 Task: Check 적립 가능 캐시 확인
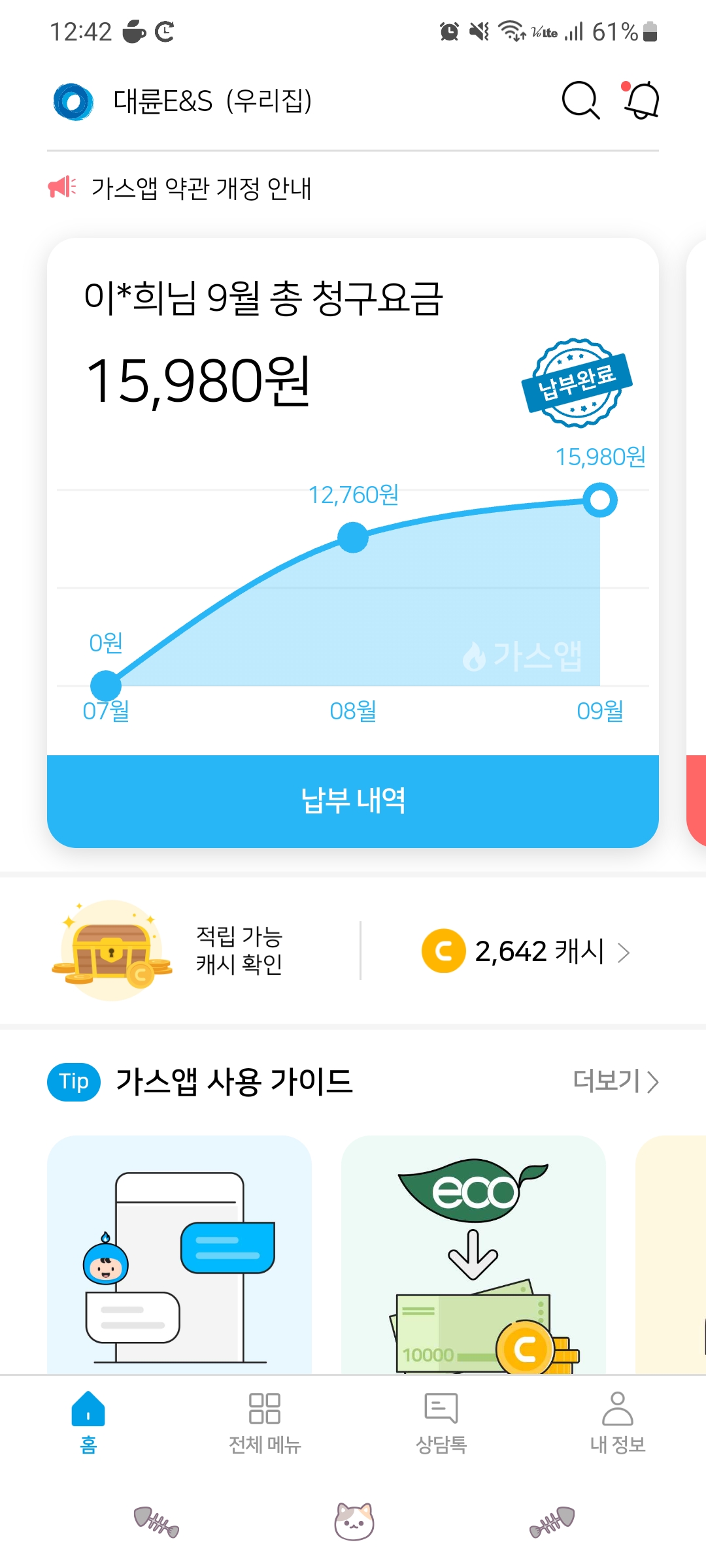tap(239, 951)
